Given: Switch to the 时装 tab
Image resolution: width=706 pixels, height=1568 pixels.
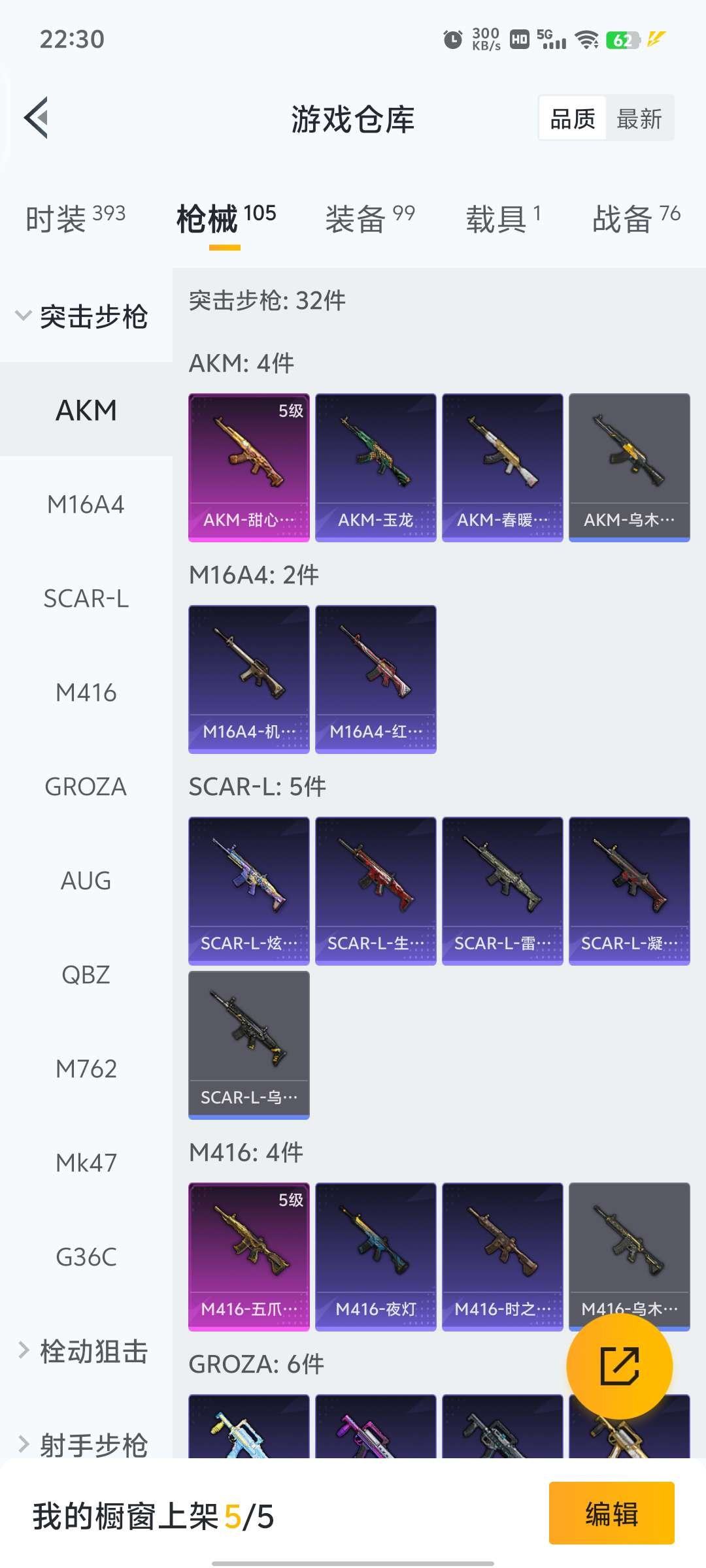Looking at the screenshot, I should click(x=75, y=219).
